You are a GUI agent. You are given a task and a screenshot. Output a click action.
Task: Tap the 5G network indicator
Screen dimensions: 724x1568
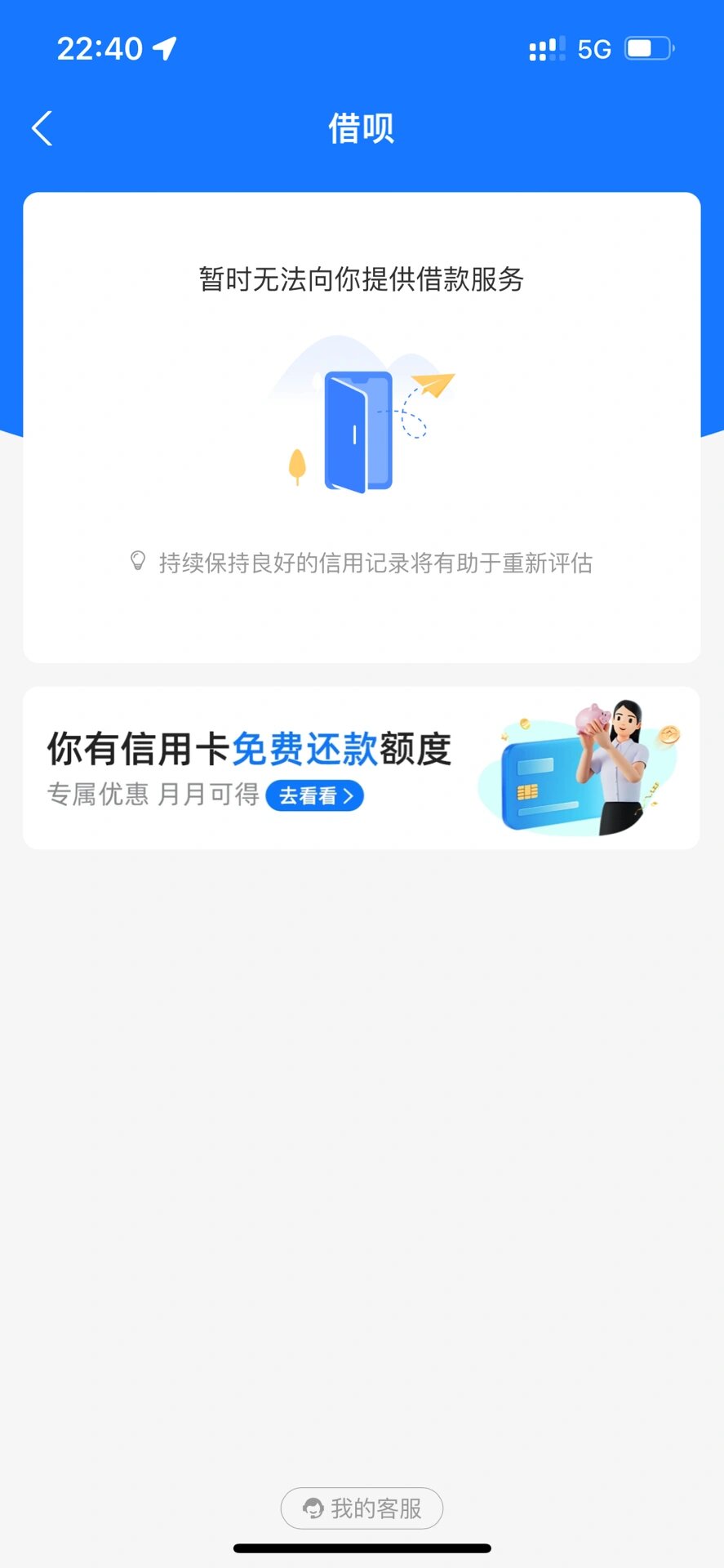point(595,48)
